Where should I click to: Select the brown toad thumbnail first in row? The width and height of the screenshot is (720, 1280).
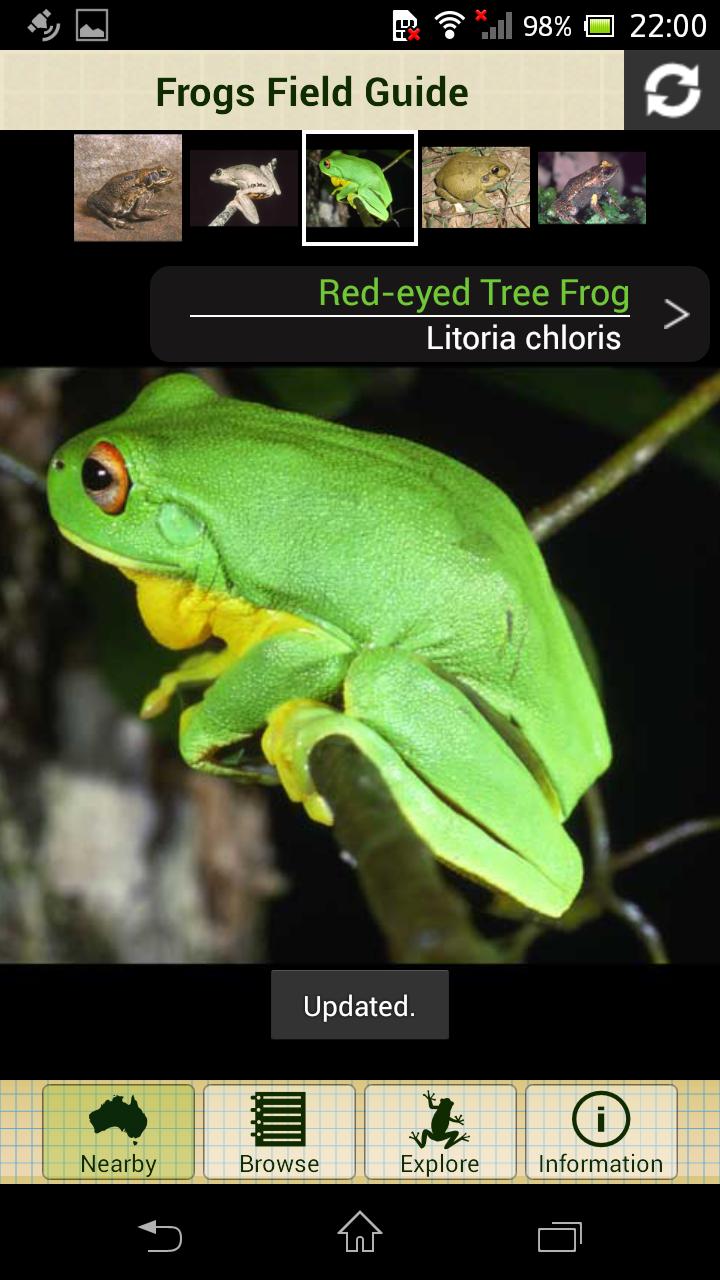click(x=128, y=188)
